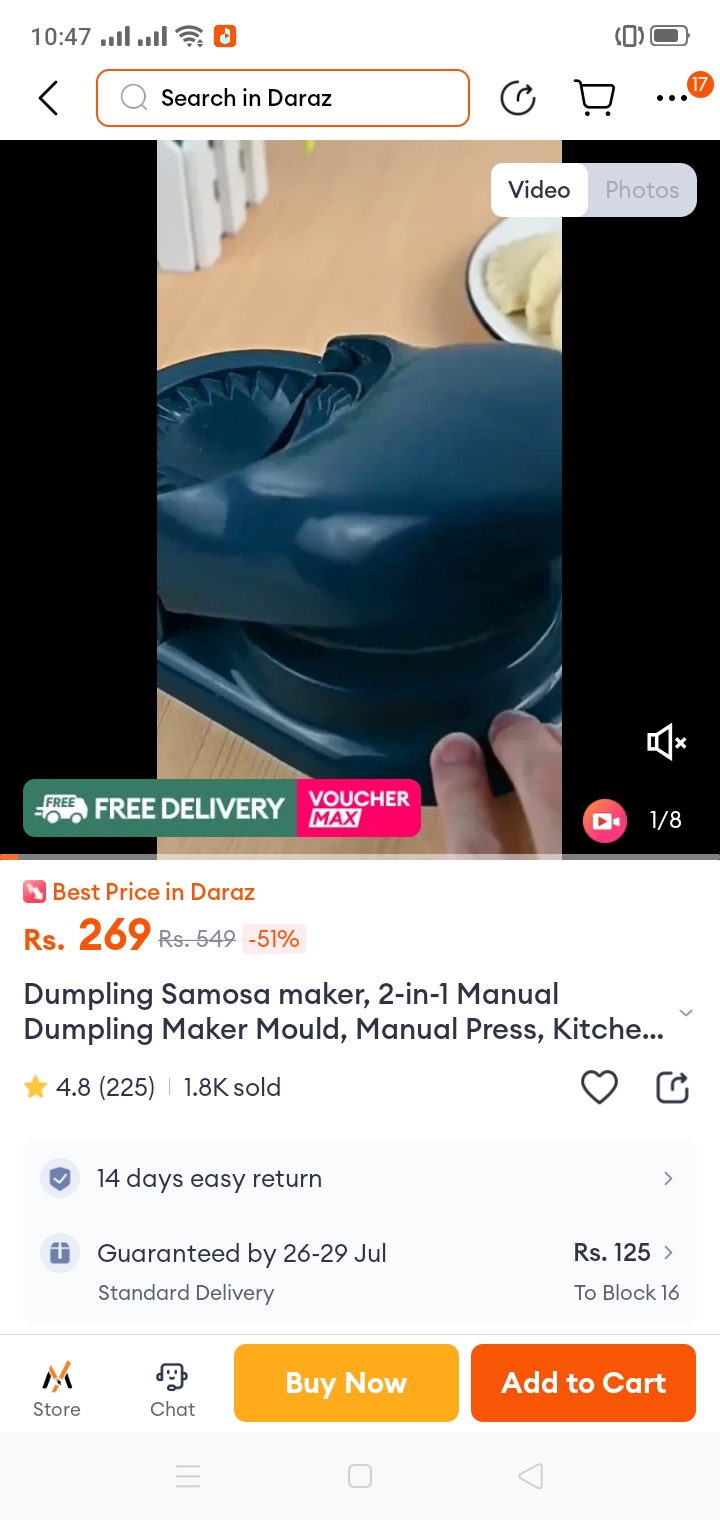
Task: Tap the Buy Now button
Action: 346,1383
